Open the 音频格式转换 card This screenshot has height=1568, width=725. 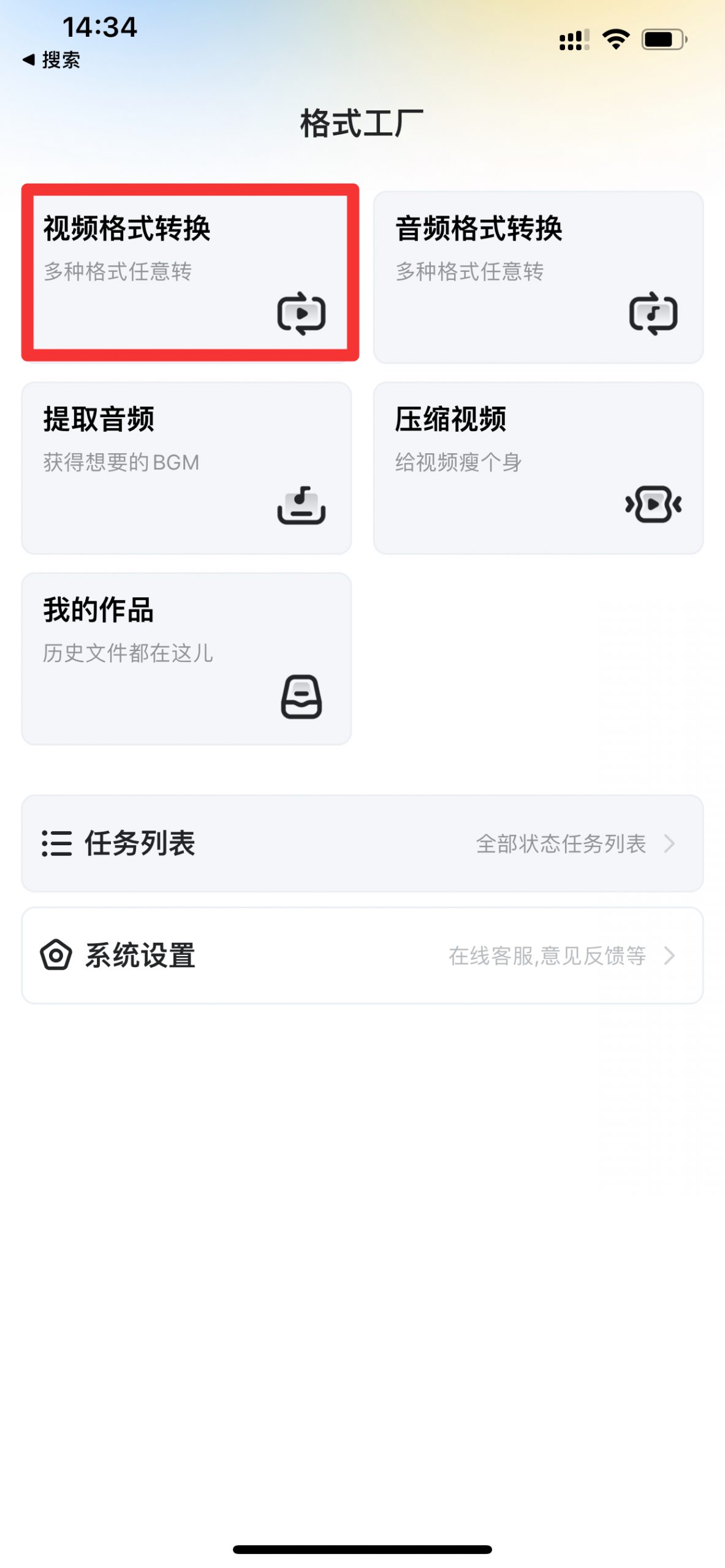[538, 277]
